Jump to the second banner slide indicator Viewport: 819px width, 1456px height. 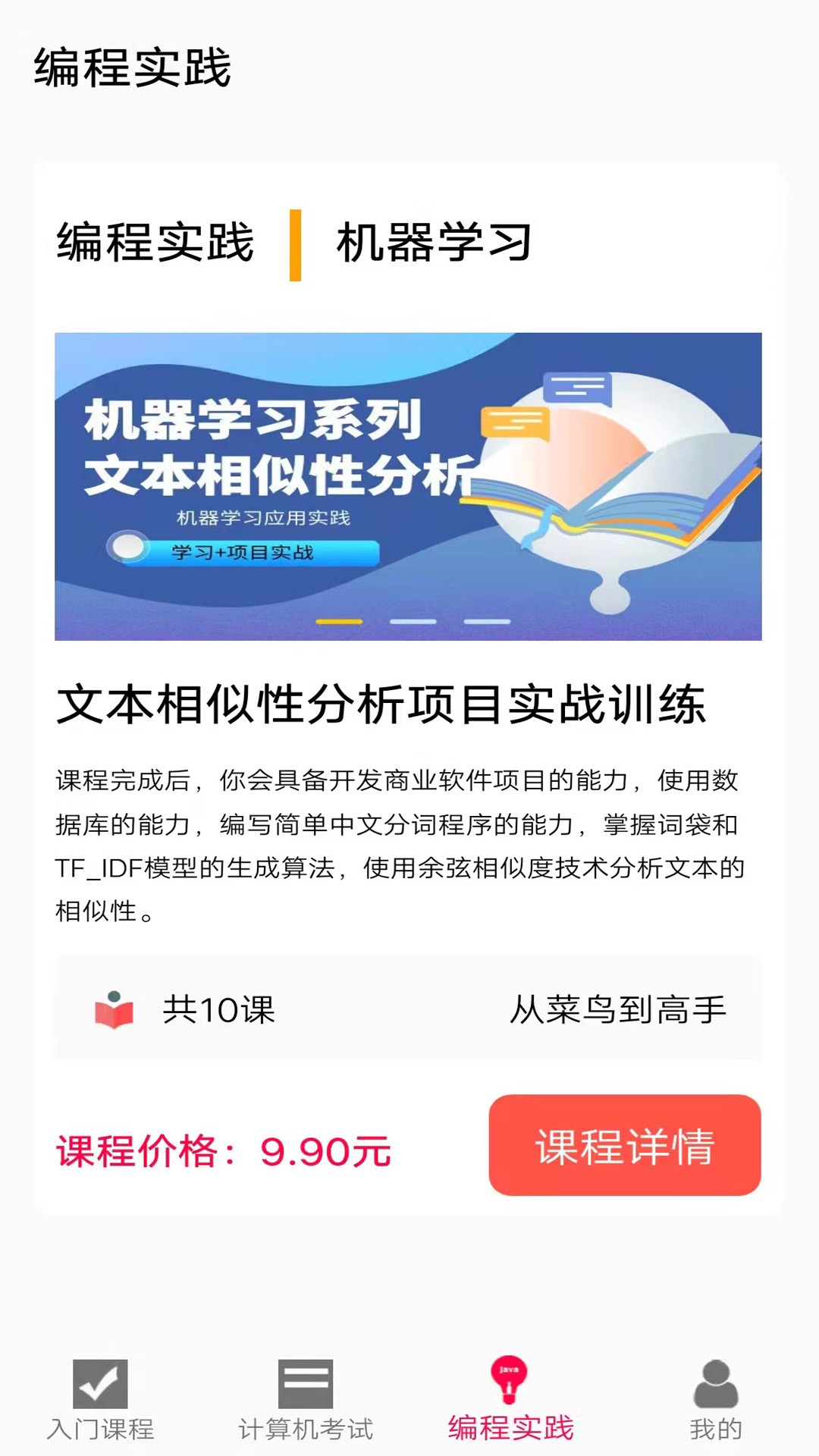click(413, 622)
